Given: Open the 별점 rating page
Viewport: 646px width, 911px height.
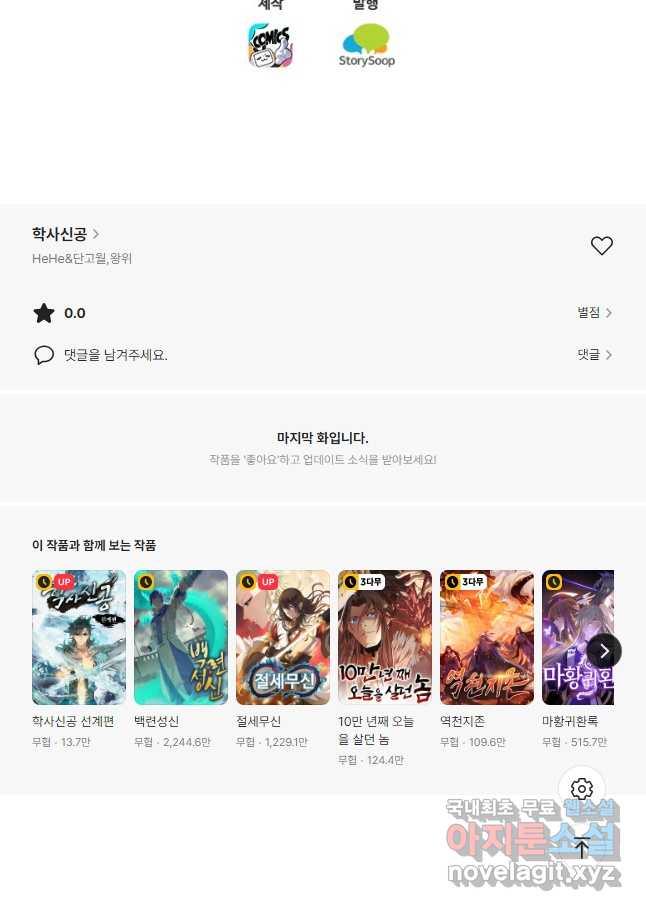Looking at the screenshot, I should (x=594, y=313).
